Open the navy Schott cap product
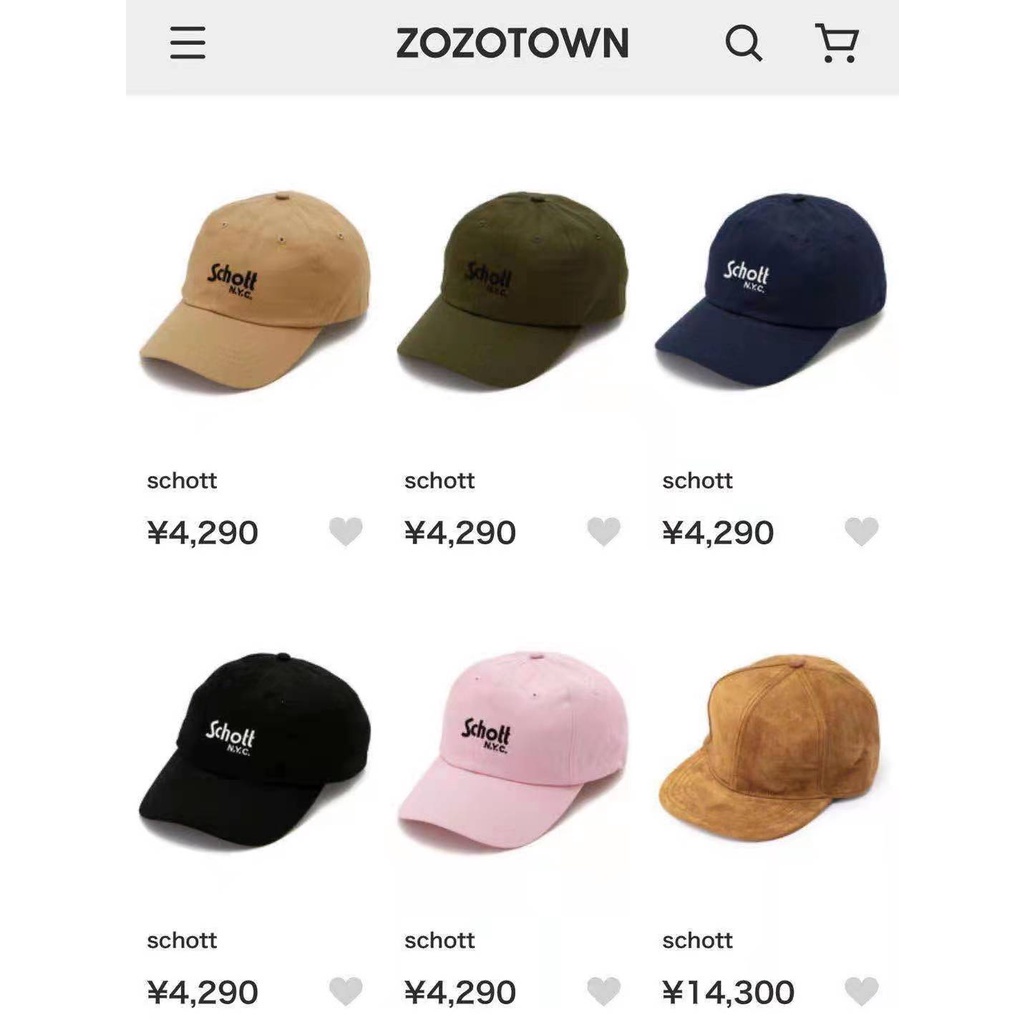1024x1024 pixels. [770, 290]
